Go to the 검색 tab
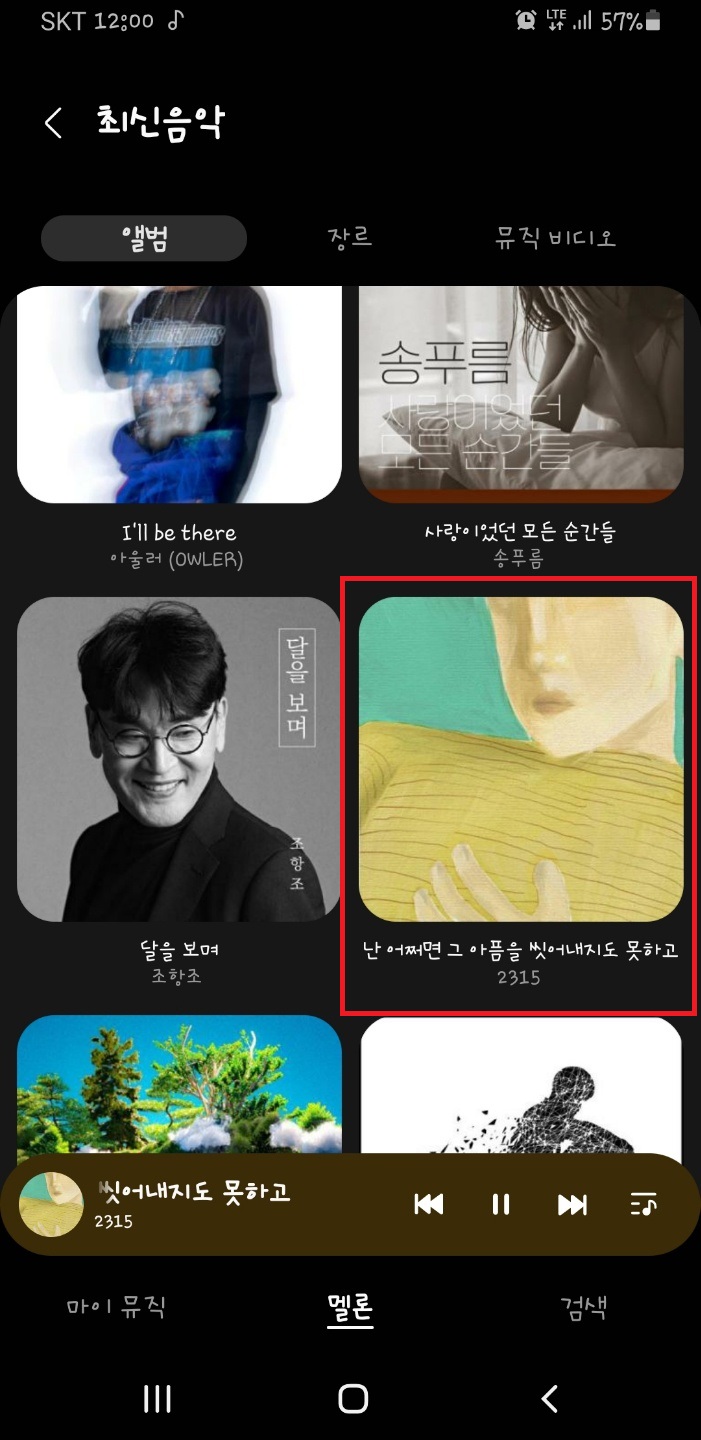The width and height of the screenshot is (701, 1440). 584,1307
